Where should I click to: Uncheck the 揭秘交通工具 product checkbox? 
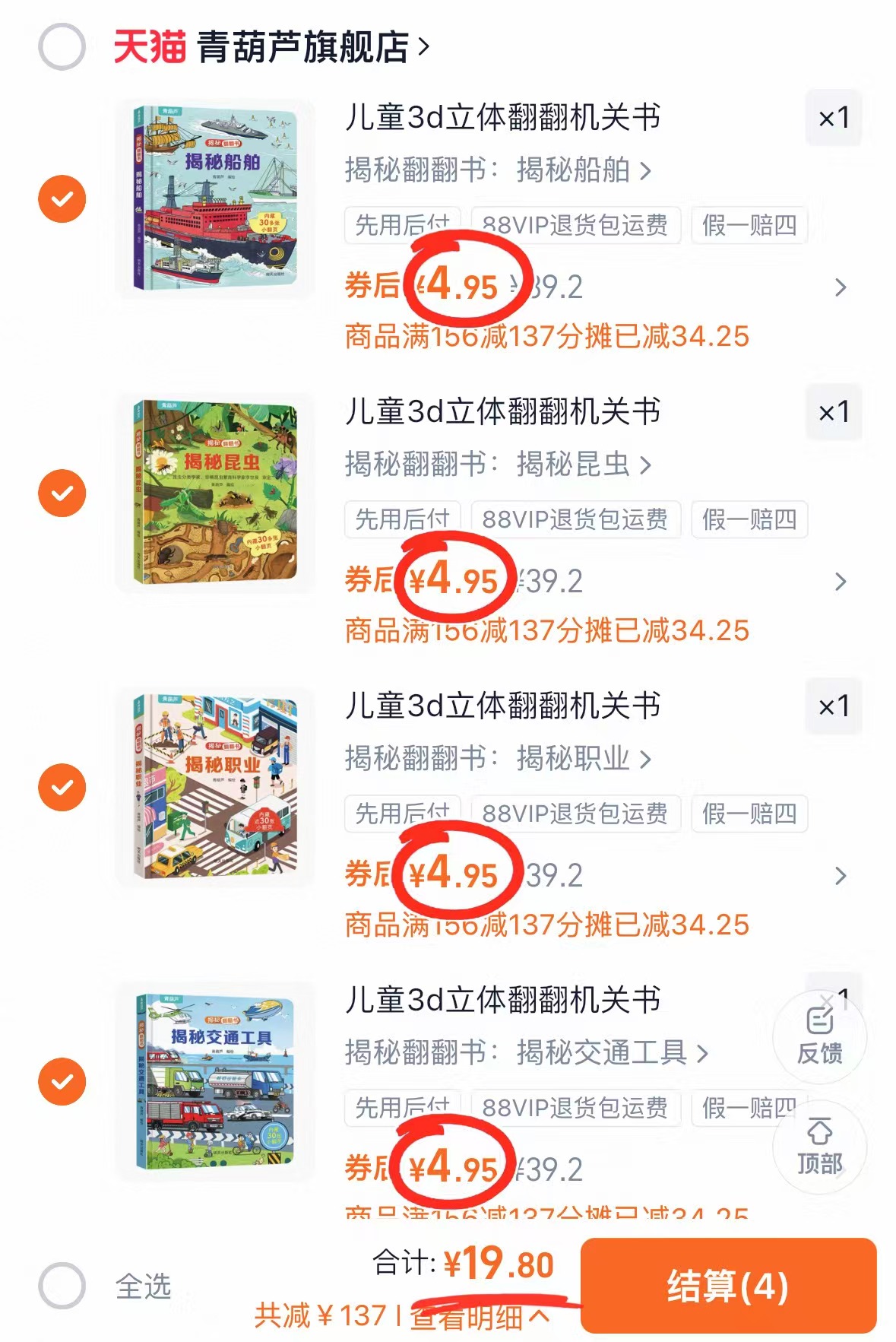[61, 1080]
